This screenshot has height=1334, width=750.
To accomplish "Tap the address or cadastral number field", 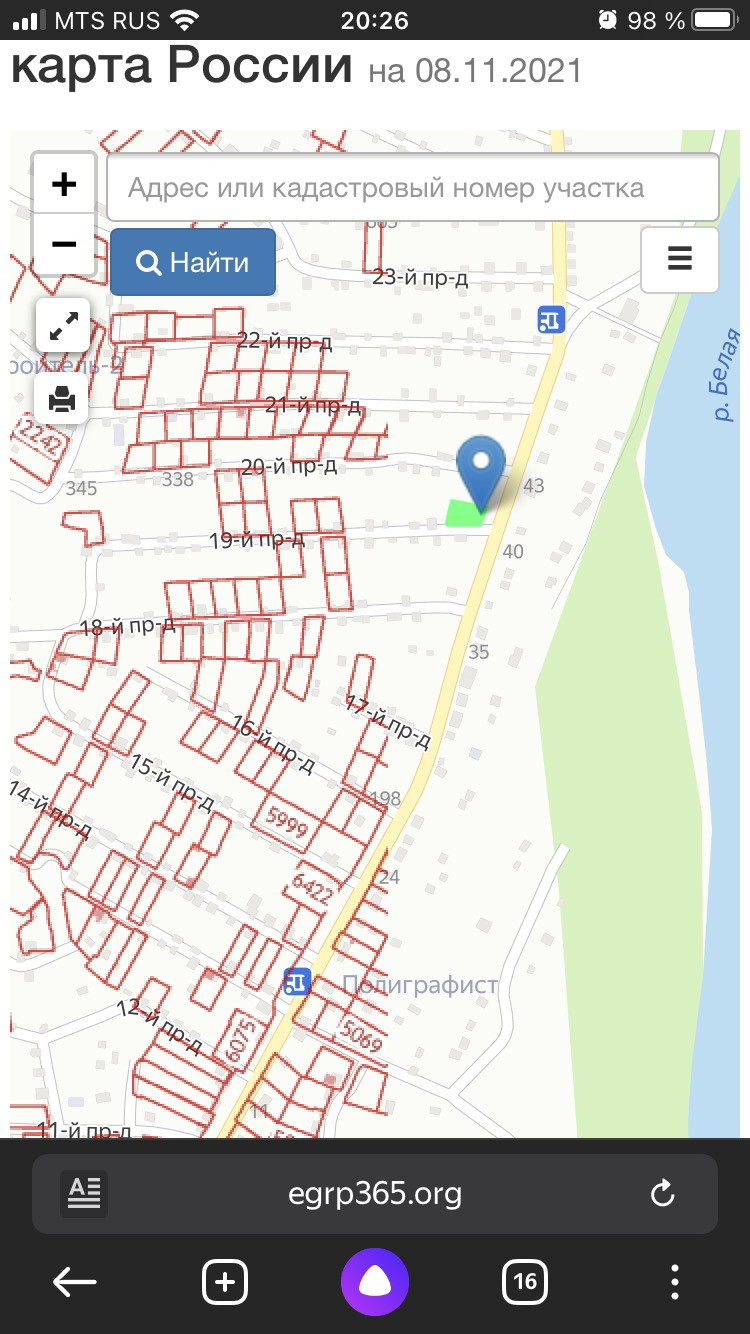I will (412, 187).
